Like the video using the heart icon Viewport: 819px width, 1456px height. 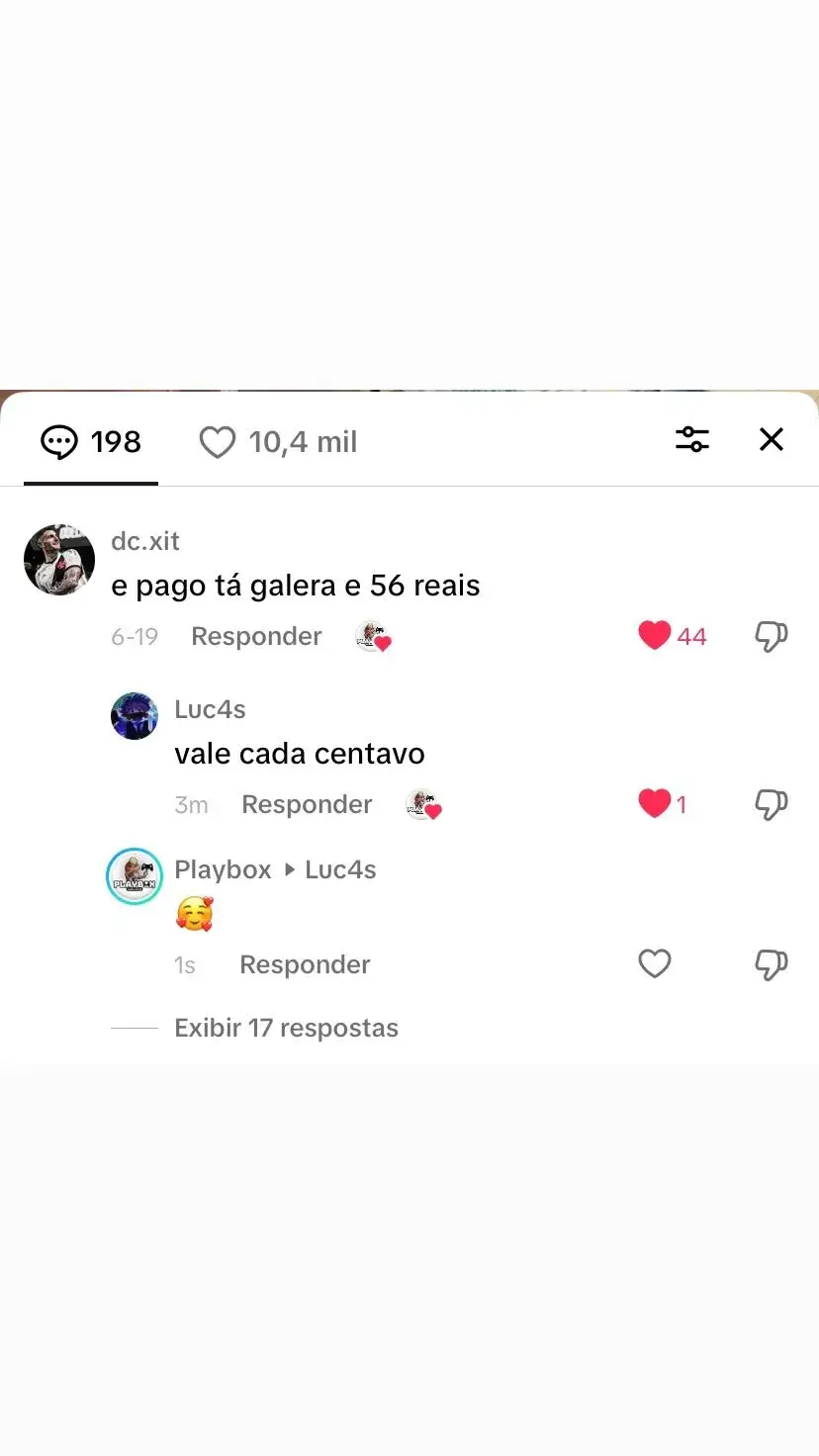click(x=218, y=441)
